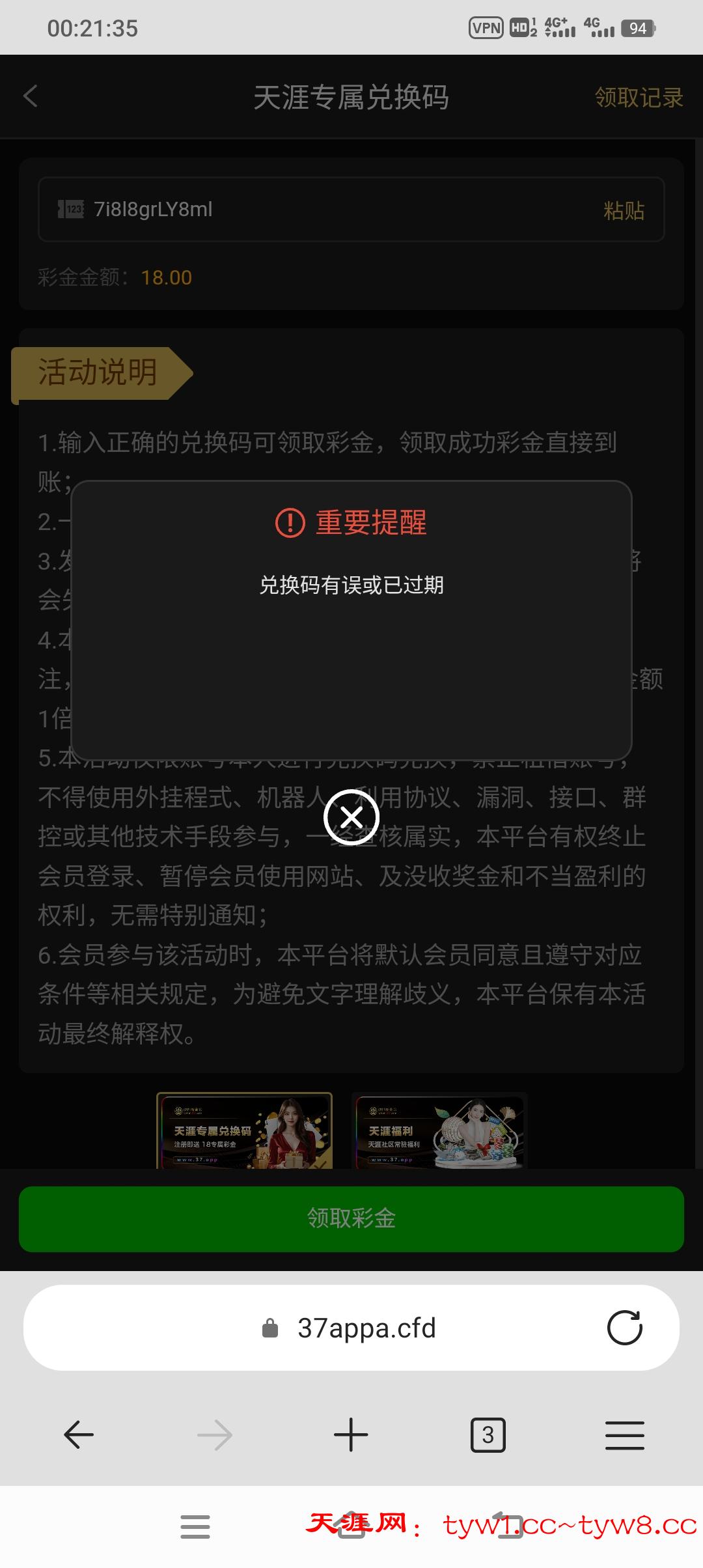703x1568 pixels.
Task: View the 3 open browser tabs
Action: [488, 1435]
